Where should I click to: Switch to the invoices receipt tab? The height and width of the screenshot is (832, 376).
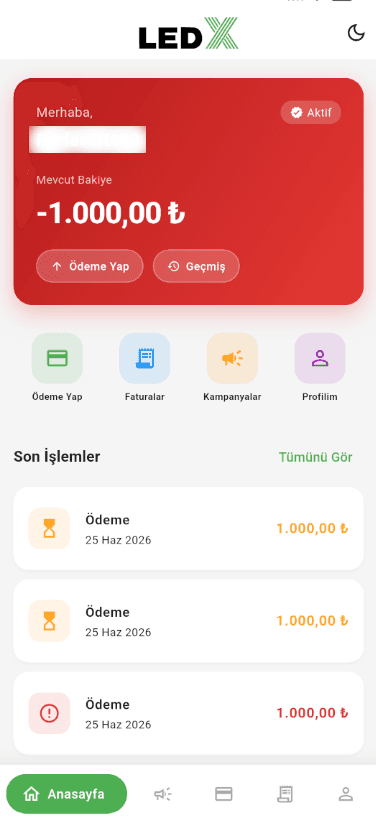click(285, 794)
